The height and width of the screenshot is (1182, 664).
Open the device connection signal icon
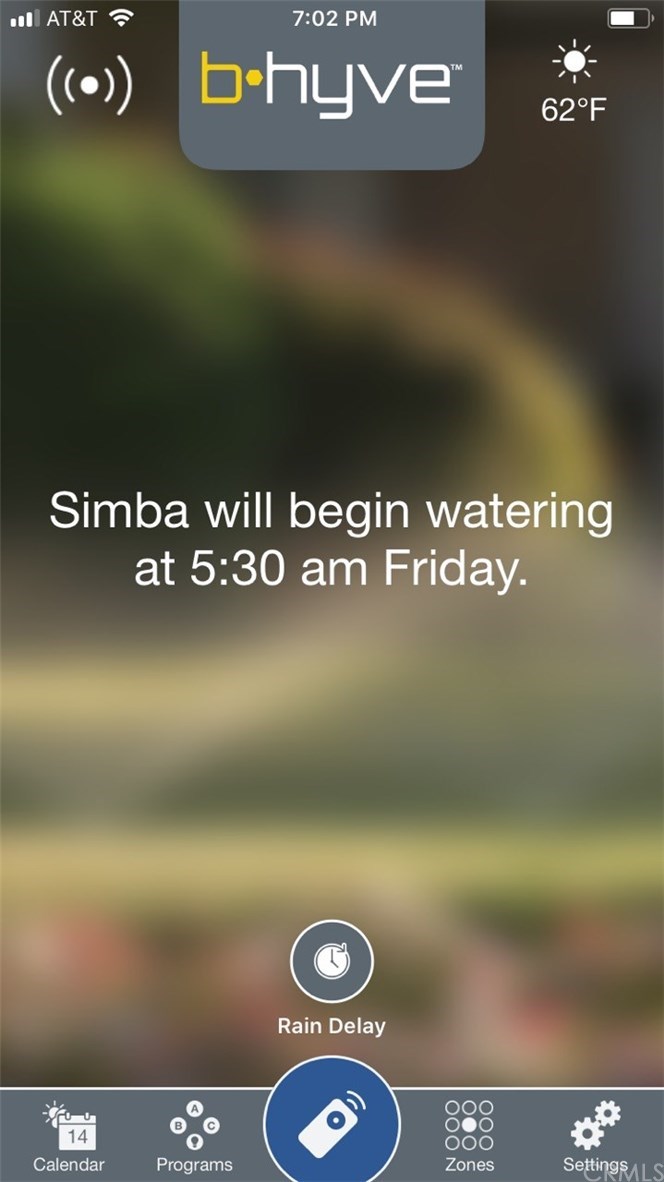[89, 84]
